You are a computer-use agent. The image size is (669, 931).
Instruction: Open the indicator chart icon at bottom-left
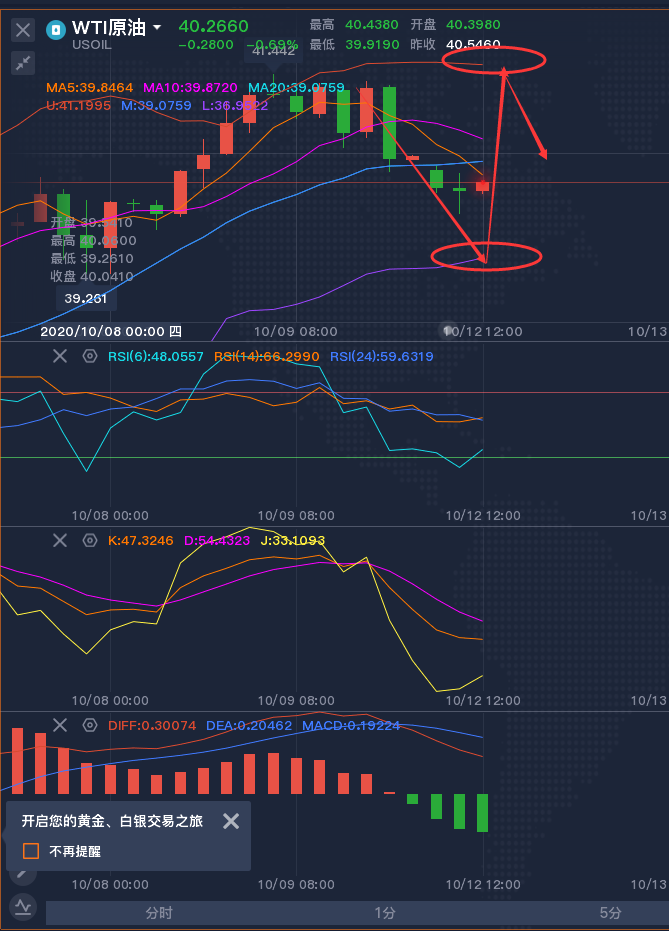22,907
